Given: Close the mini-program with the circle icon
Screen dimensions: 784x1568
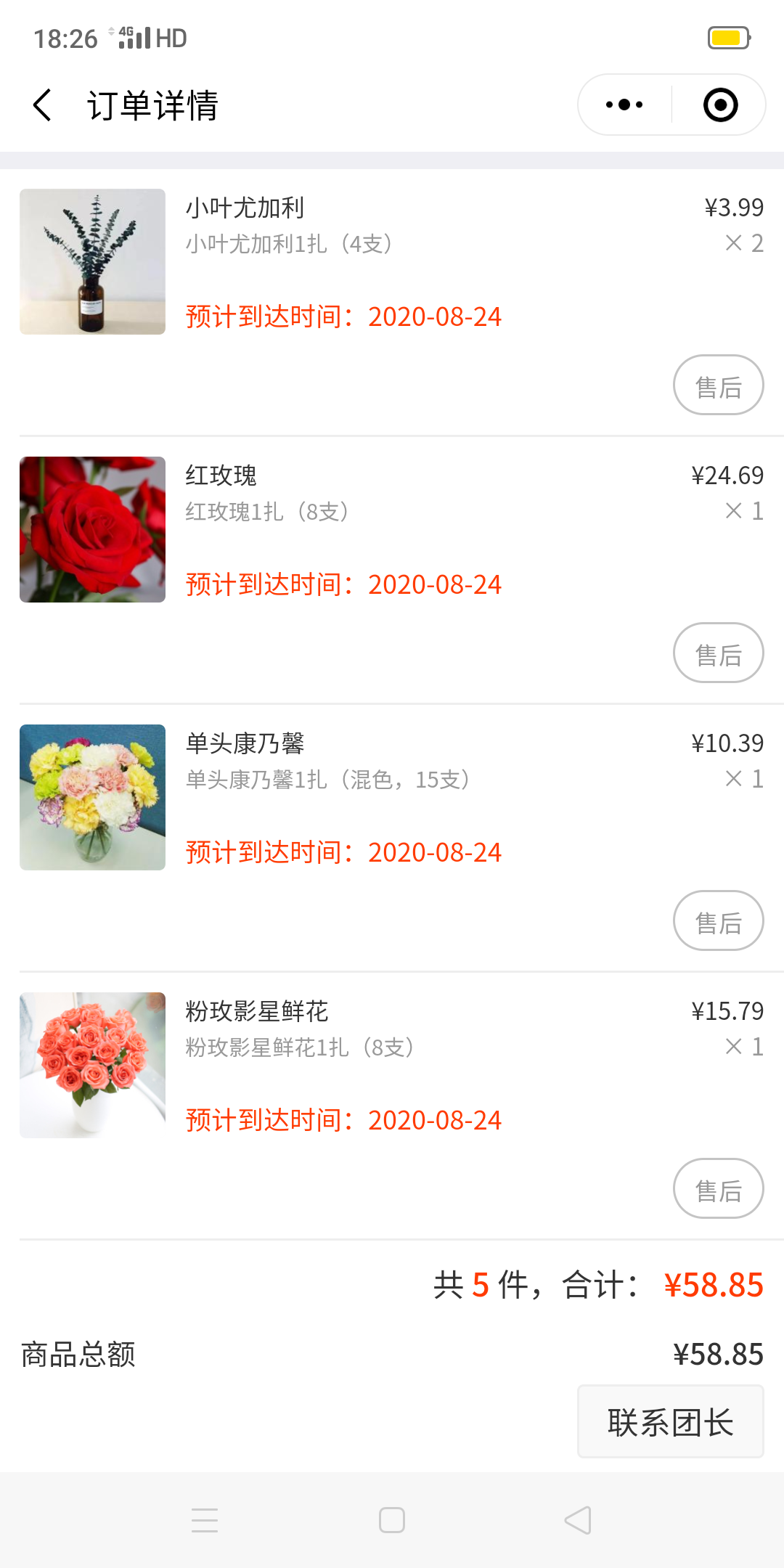Looking at the screenshot, I should [x=720, y=105].
